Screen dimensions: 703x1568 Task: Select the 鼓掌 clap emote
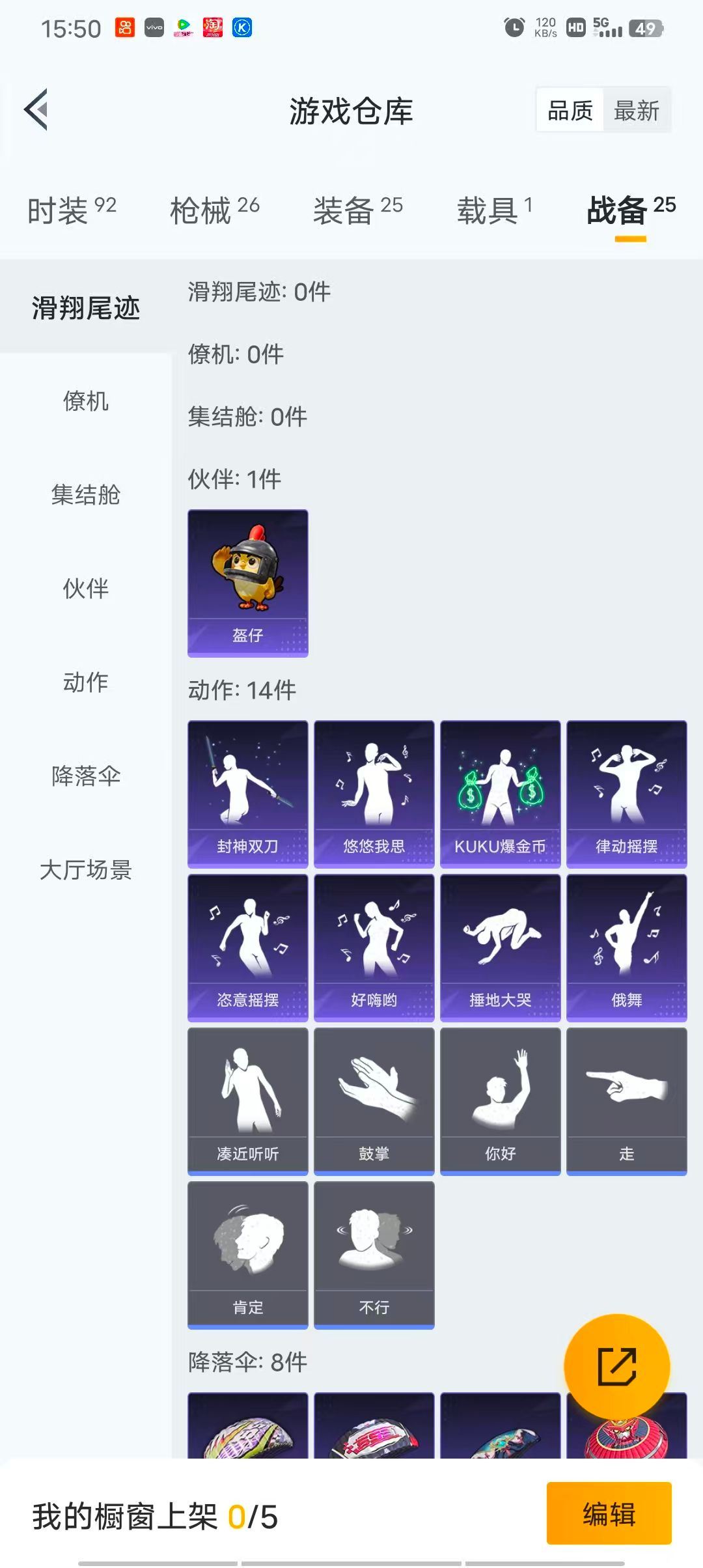374,1094
